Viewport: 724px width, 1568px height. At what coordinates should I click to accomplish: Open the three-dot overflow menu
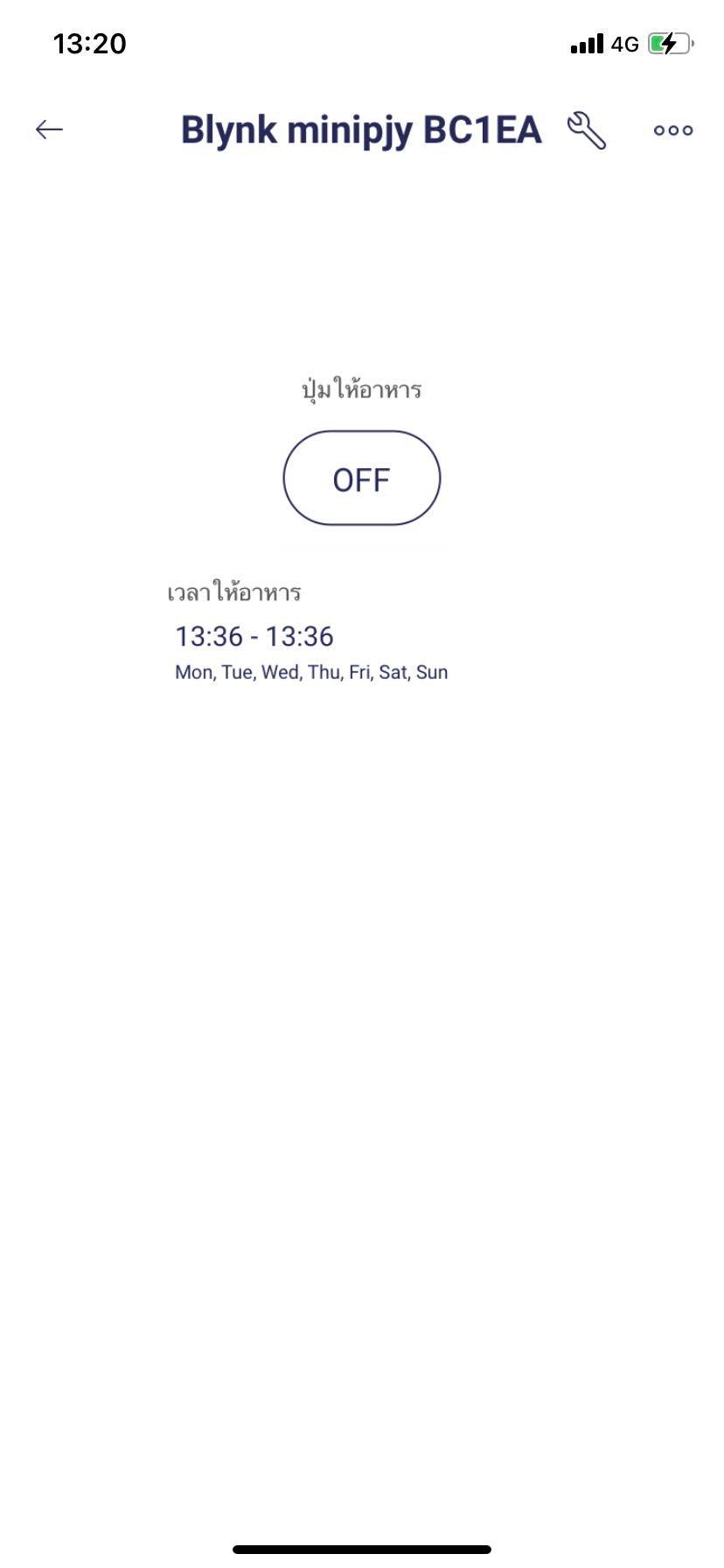[672, 130]
